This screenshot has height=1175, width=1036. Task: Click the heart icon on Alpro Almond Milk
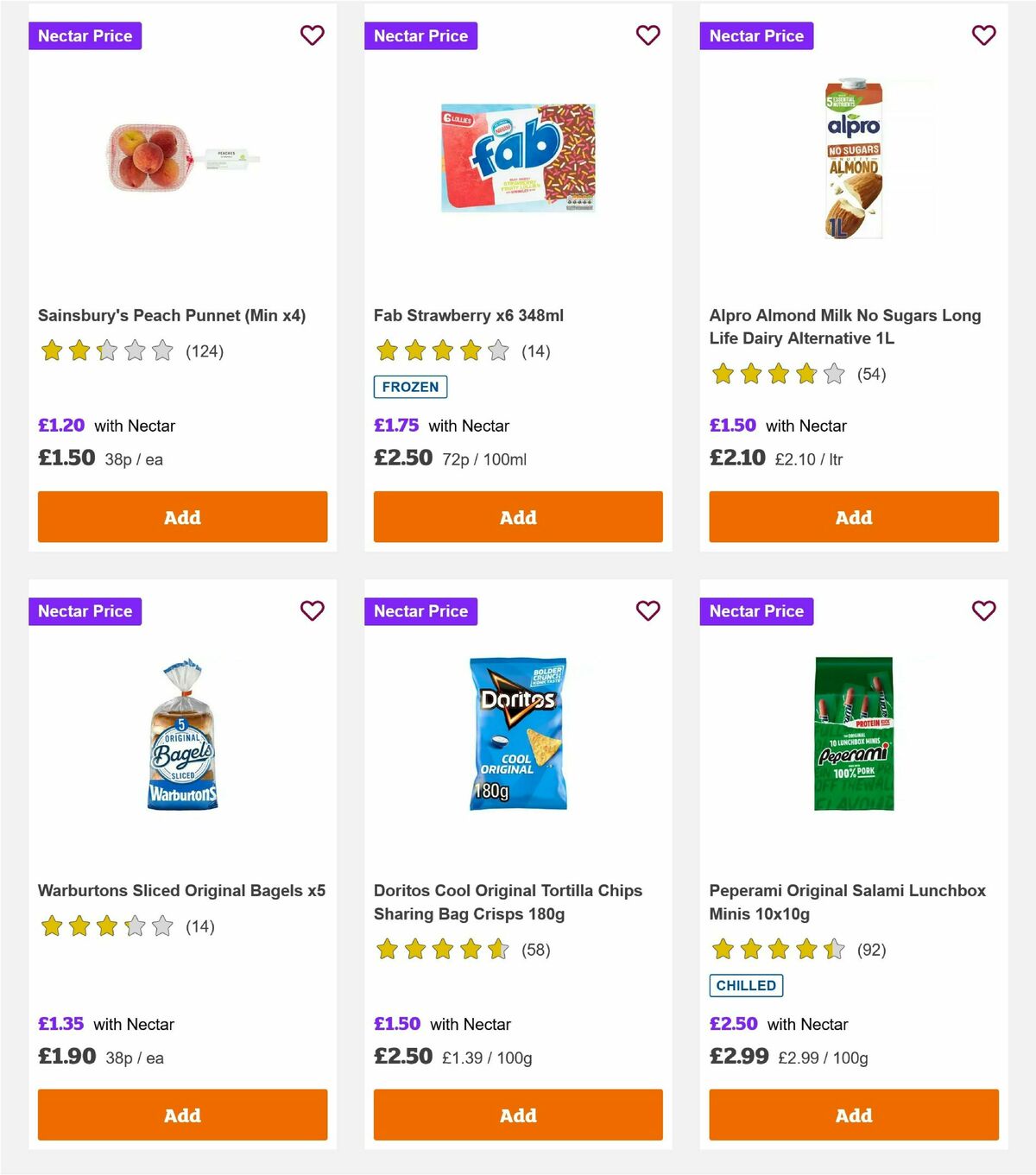pyautogui.click(x=983, y=35)
